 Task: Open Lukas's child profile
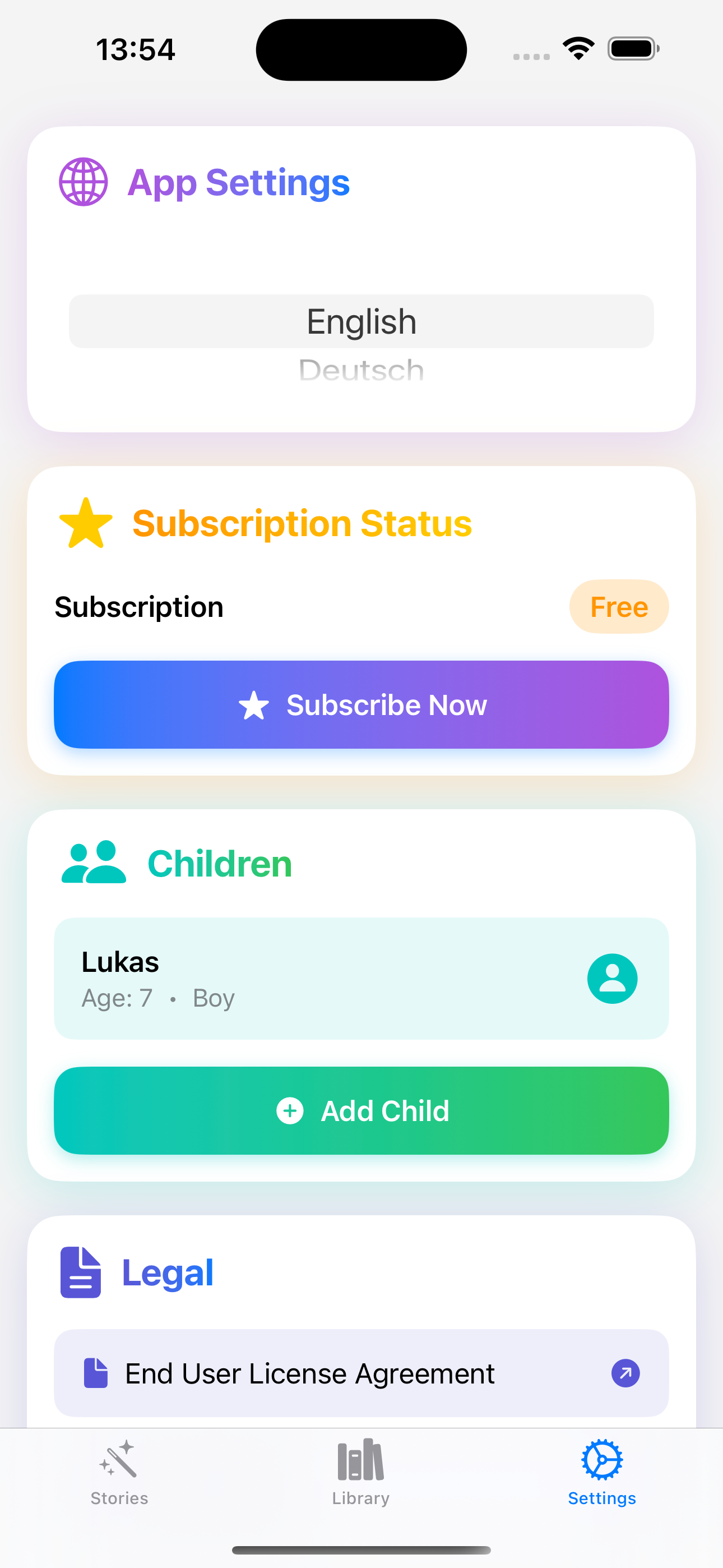click(361, 978)
